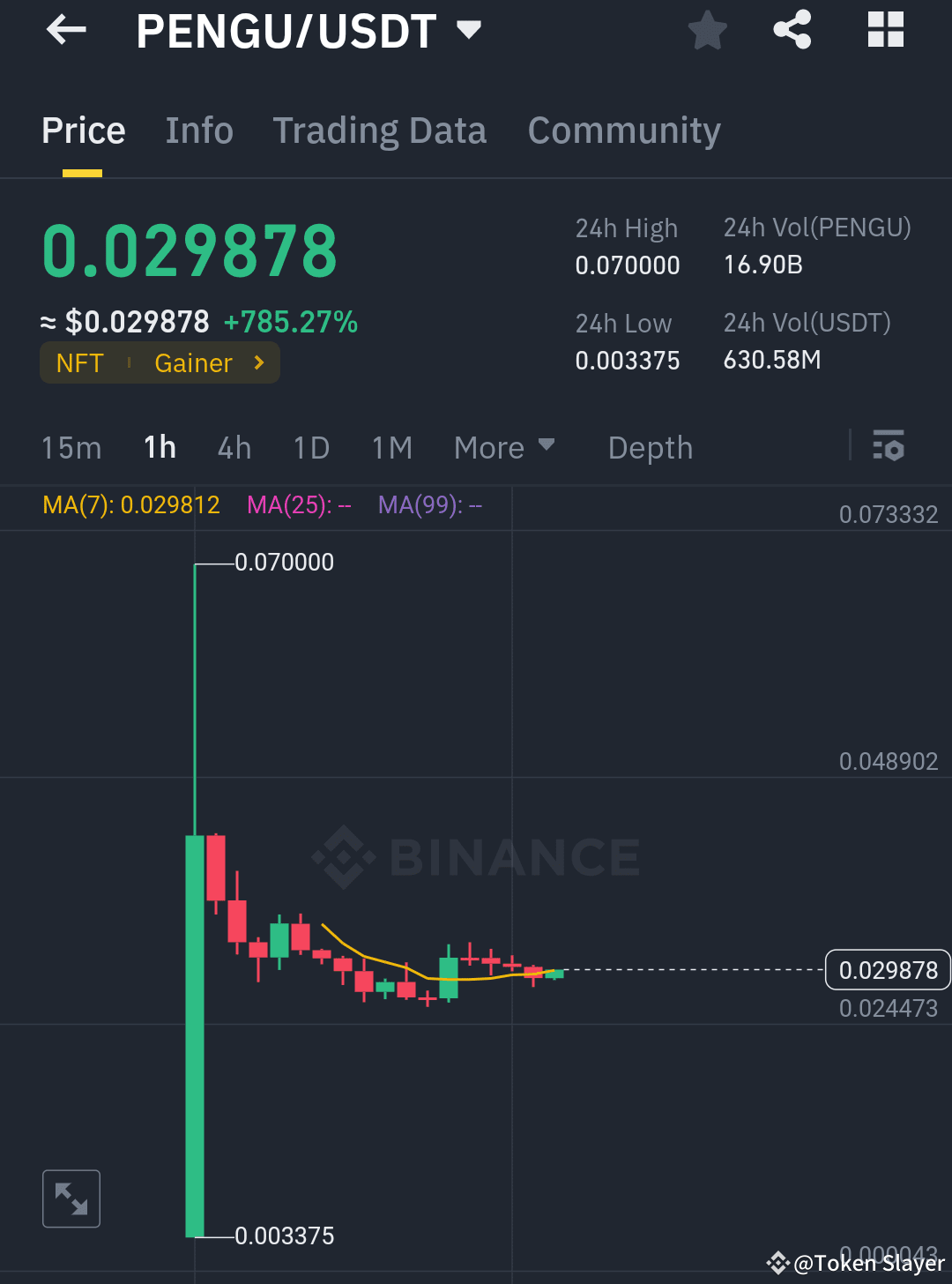Switch chart to Depth view

650,447
